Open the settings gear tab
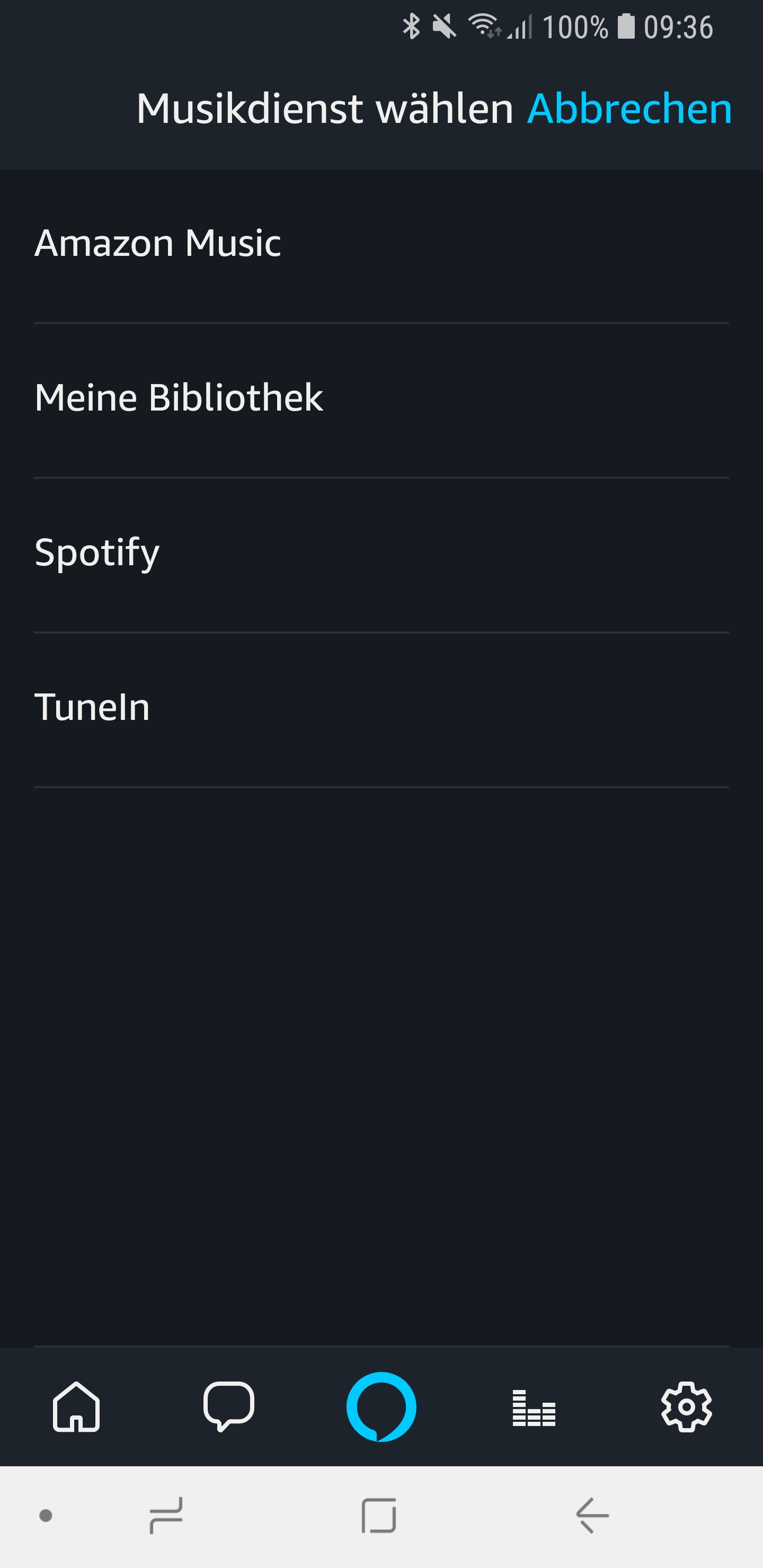 pos(686,1406)
